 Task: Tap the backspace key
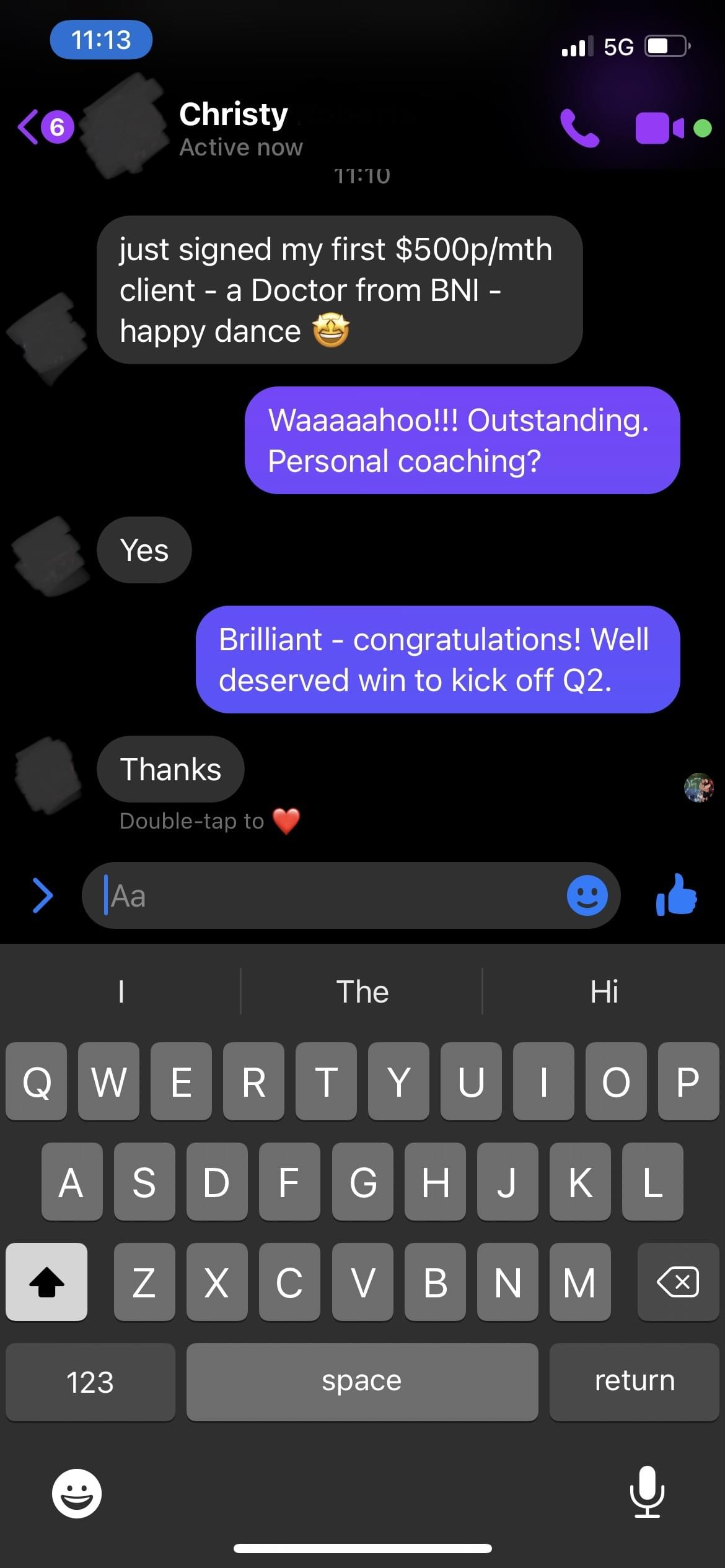[x=677, y=1281]
